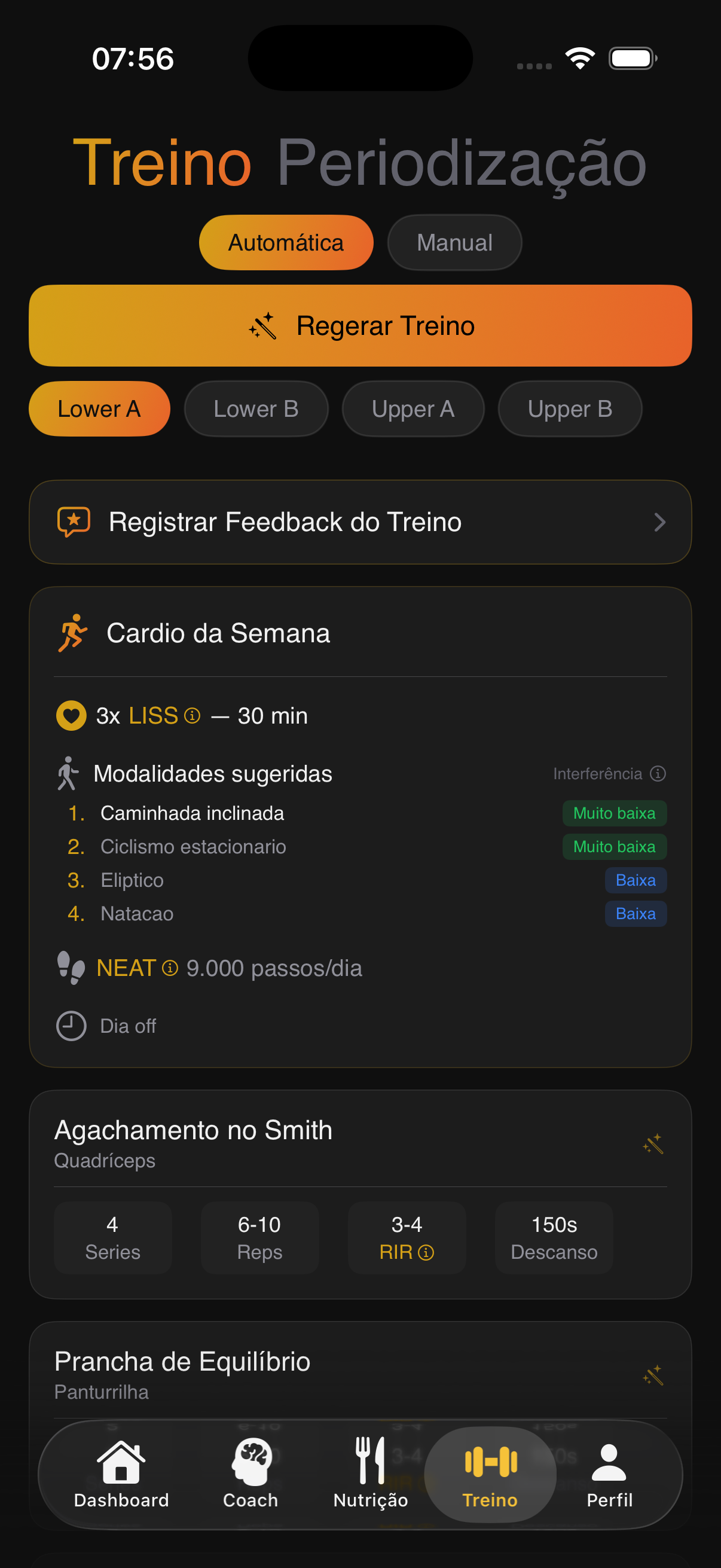The width and height of the screenshot is (721, 1568).
Task: Click the Cardio da Semana runner icon
Action: 72,633
